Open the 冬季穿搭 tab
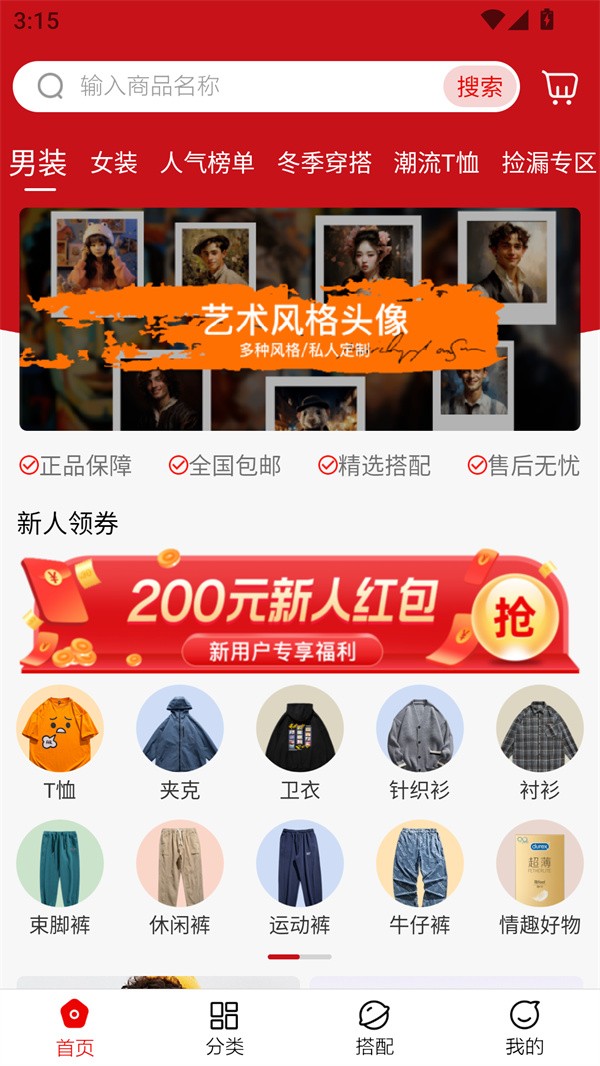Screen dimensions: 600x1066 (324, 163)
